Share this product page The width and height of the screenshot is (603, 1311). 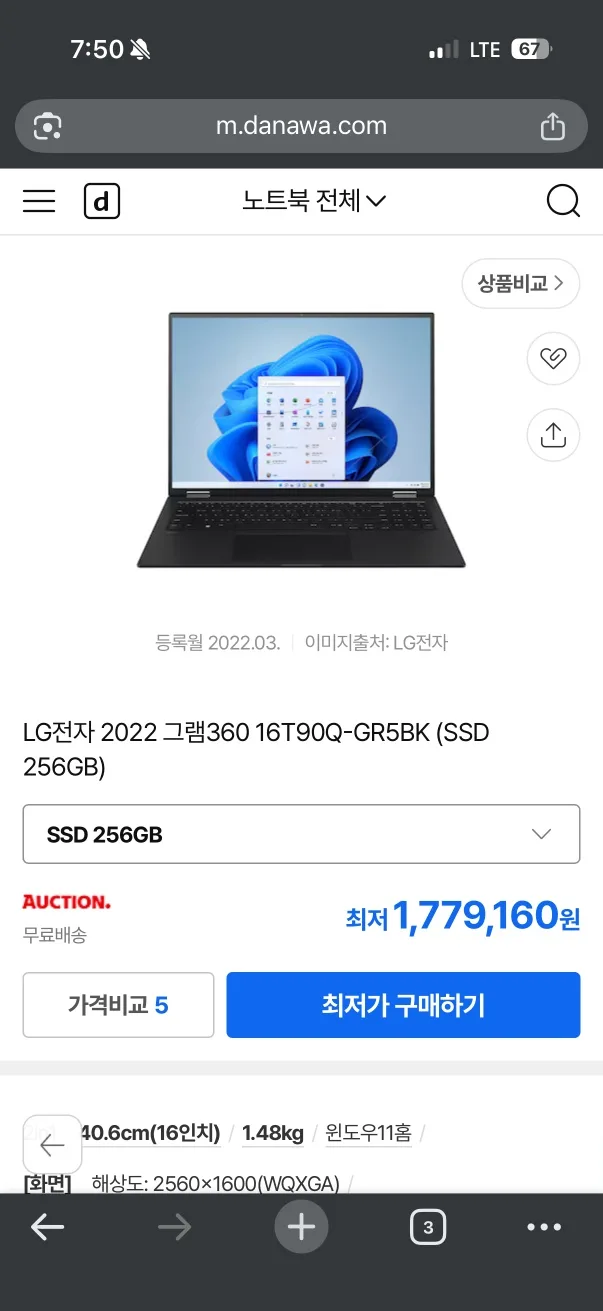point(553,435)
